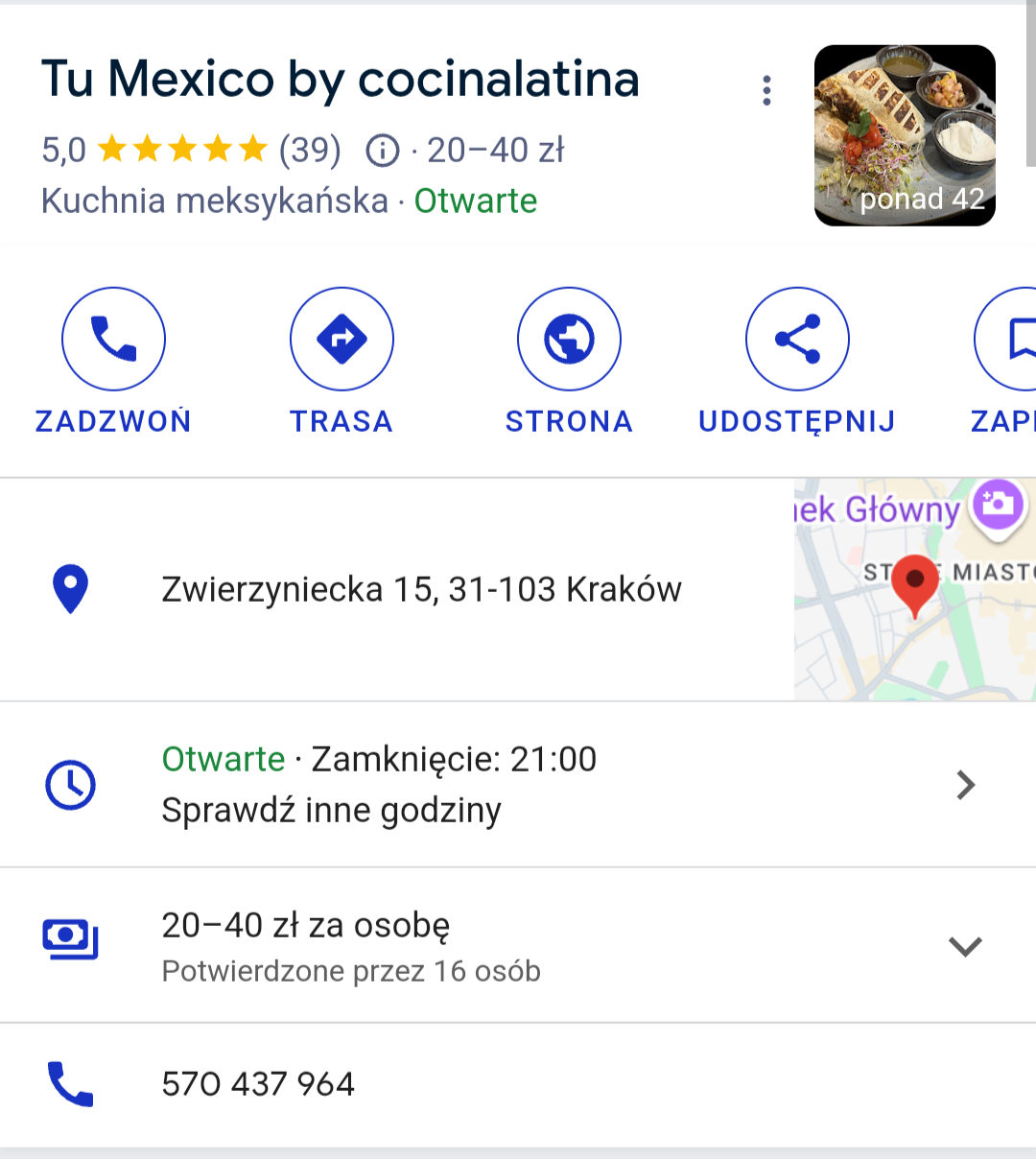Viewport: 1036px width, 1159px height.
Task: Open the website via STRONA
Action: 569,340
